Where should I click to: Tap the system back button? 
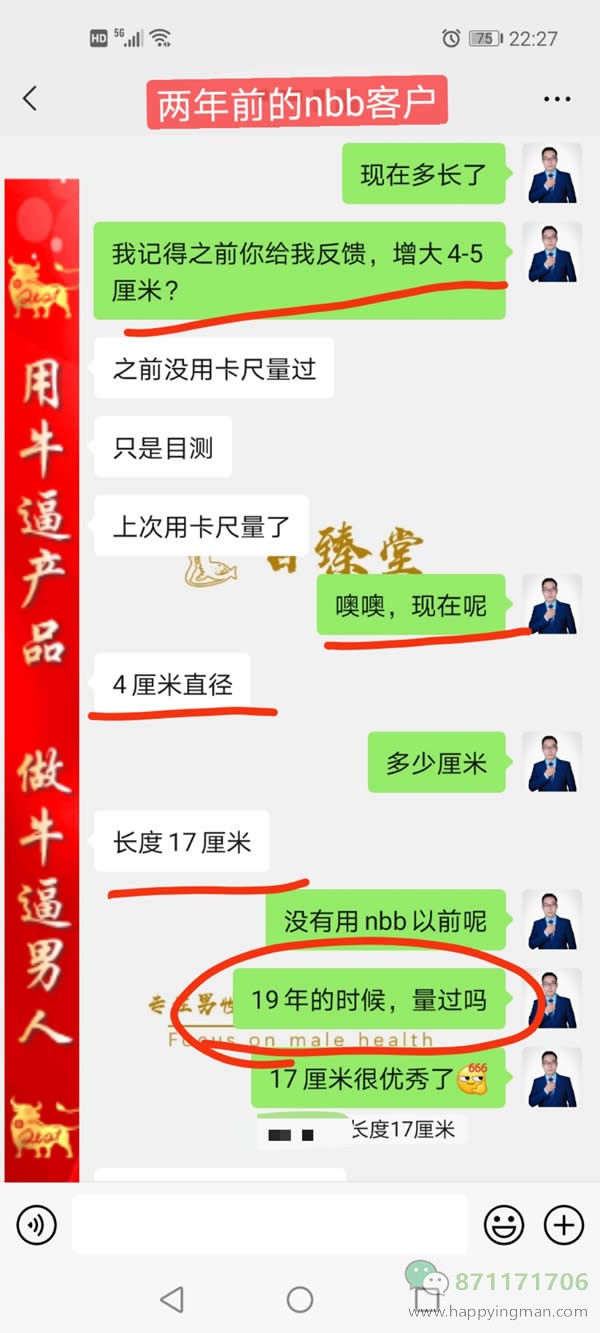tap(172, 1299)
